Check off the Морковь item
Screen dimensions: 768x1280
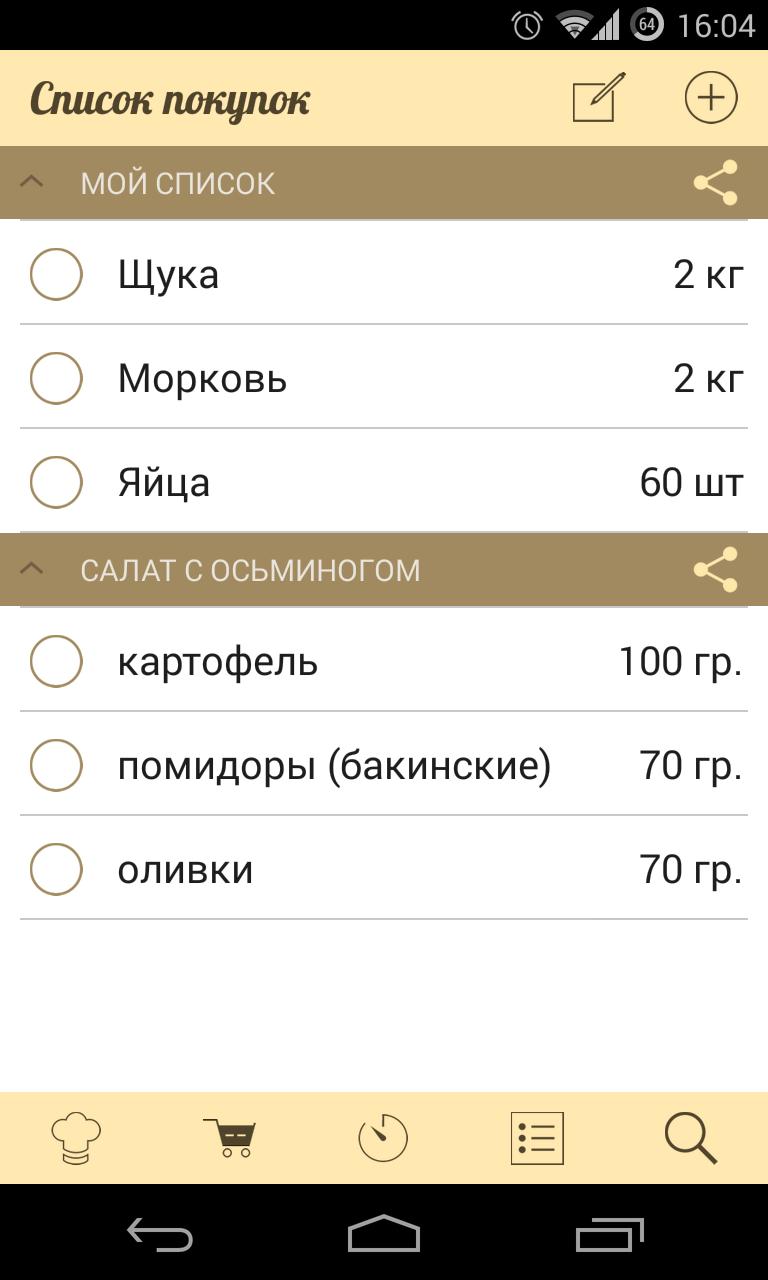[x=56, y=378]
